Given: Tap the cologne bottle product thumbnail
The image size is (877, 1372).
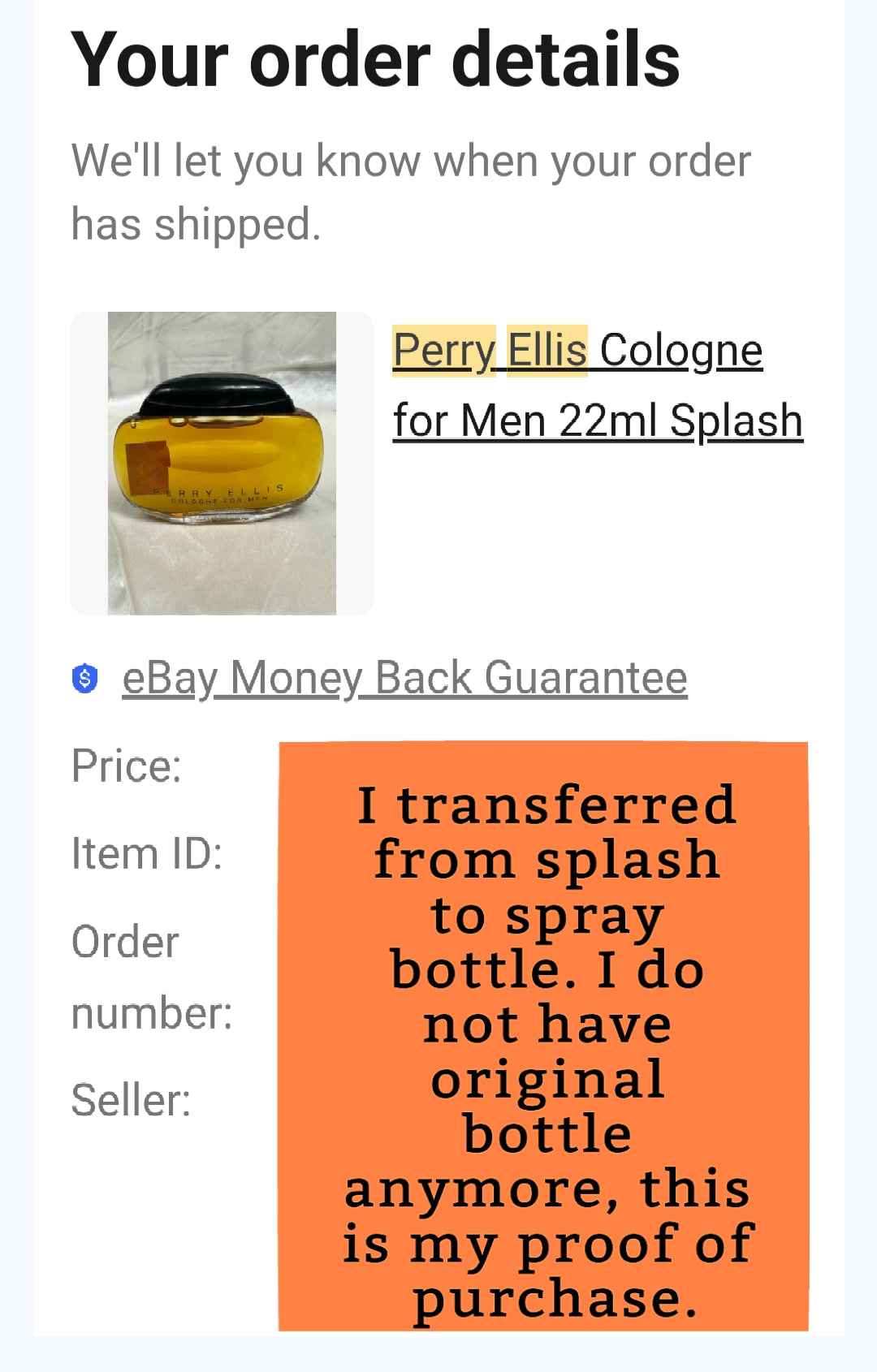Looking at the screenshot, I should coord(222,463).
